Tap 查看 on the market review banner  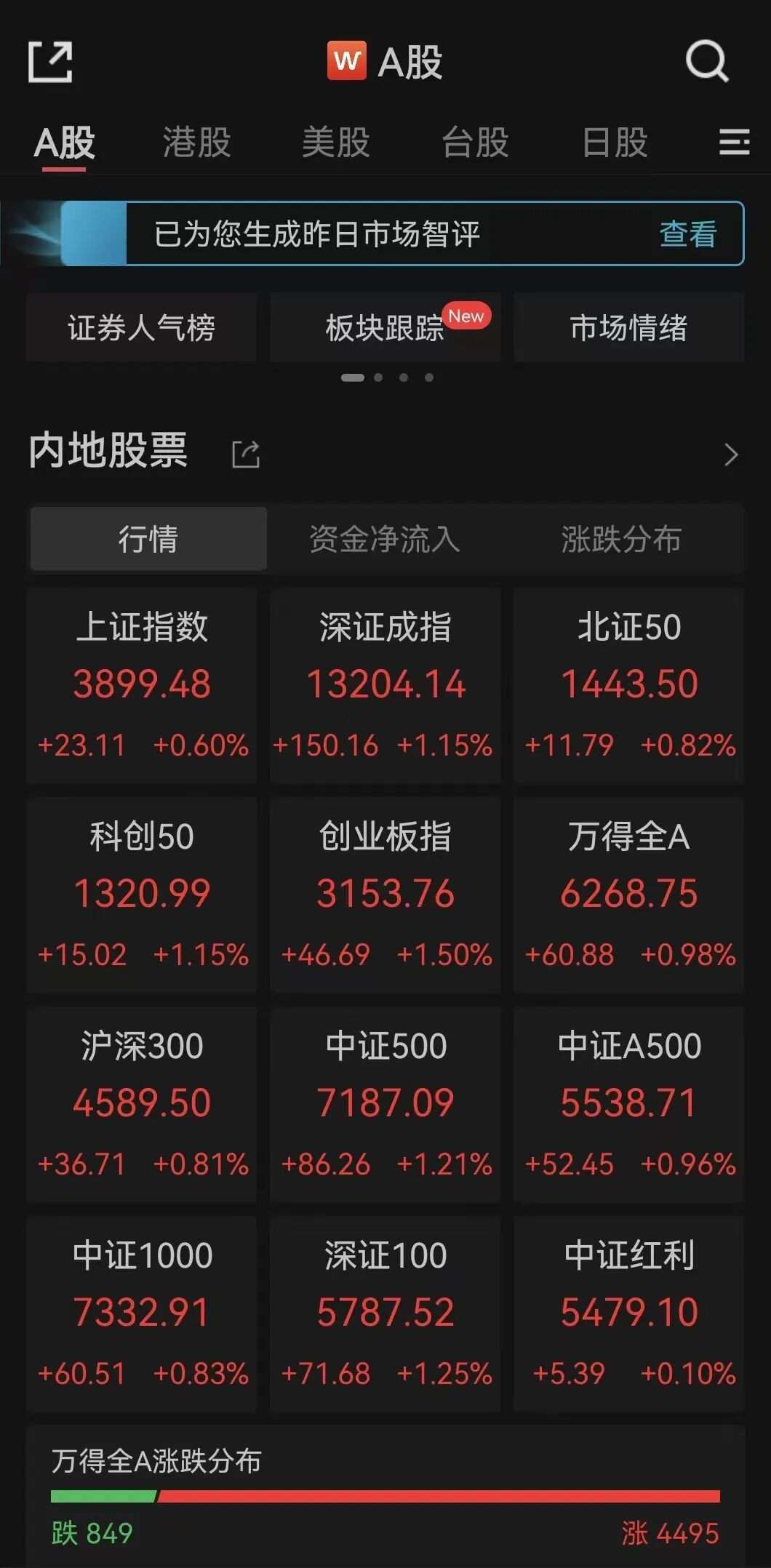tap(687, 234)
